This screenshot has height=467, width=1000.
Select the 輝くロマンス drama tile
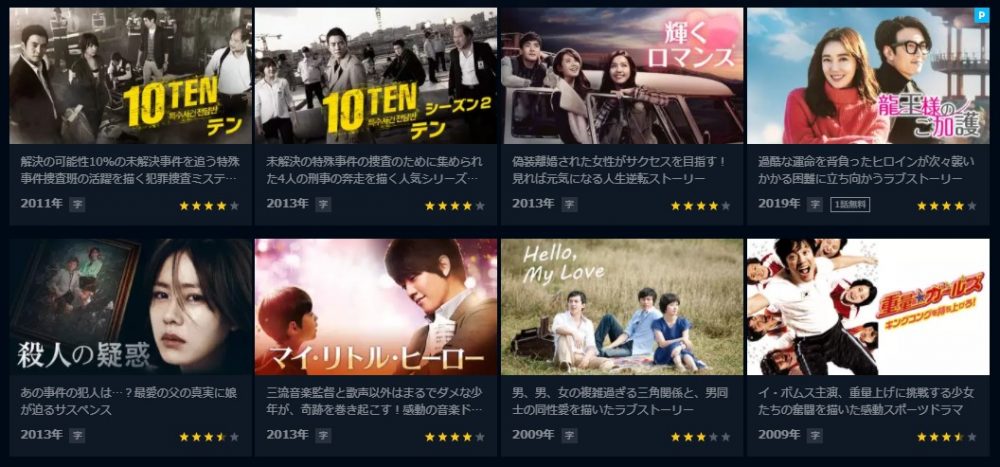(622, 77)
